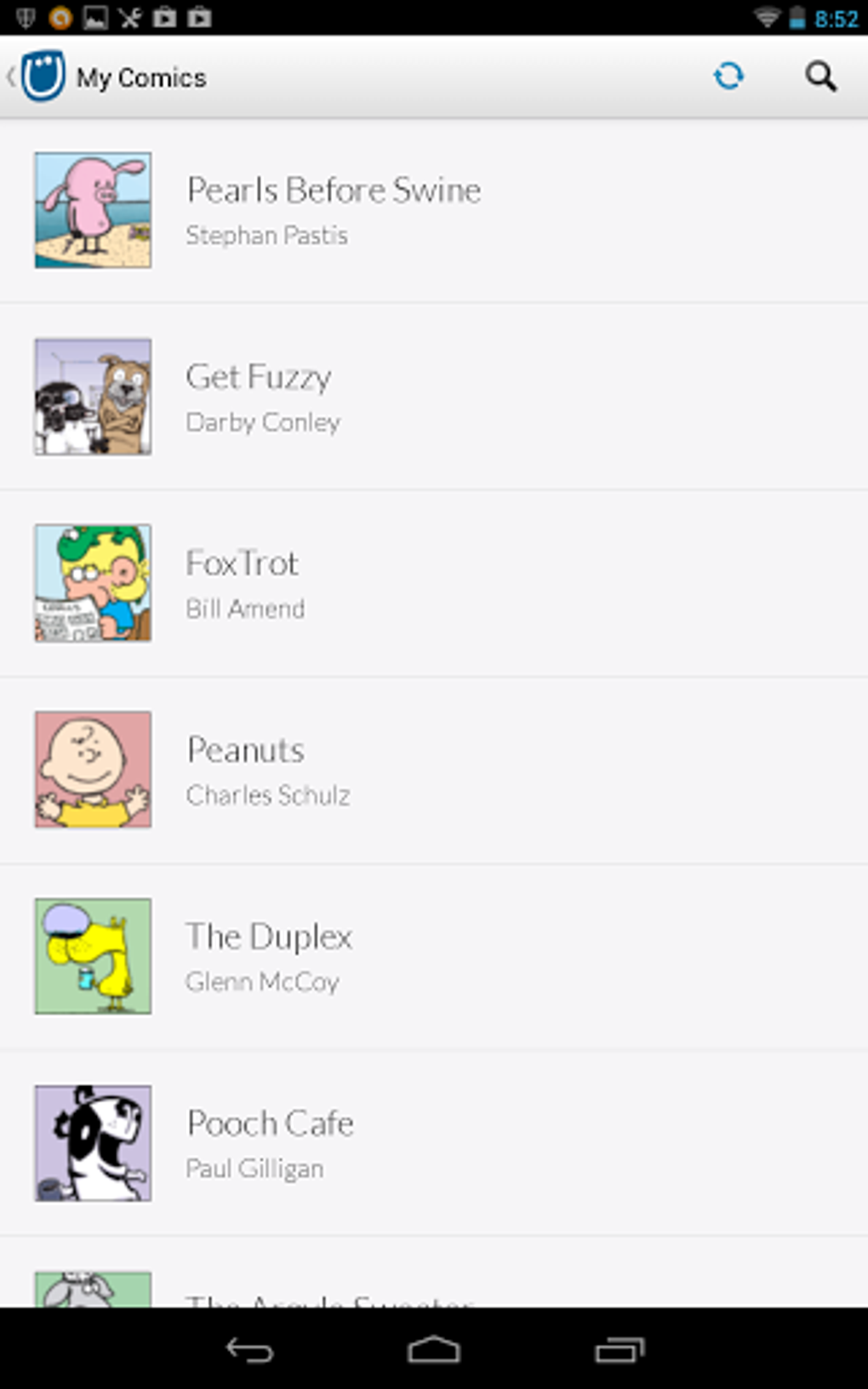Screen dimensions: 868x1389
Task: Tap the My Comics title
Action: point(141,76)
